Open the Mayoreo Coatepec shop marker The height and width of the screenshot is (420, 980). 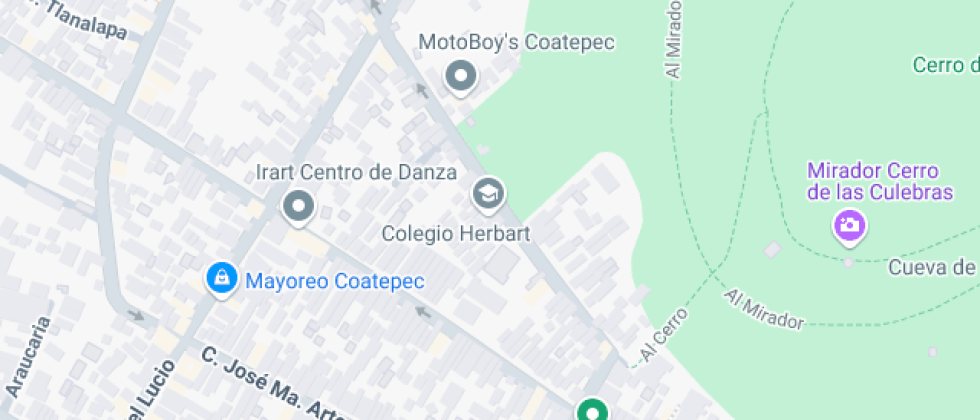[220, 279]
